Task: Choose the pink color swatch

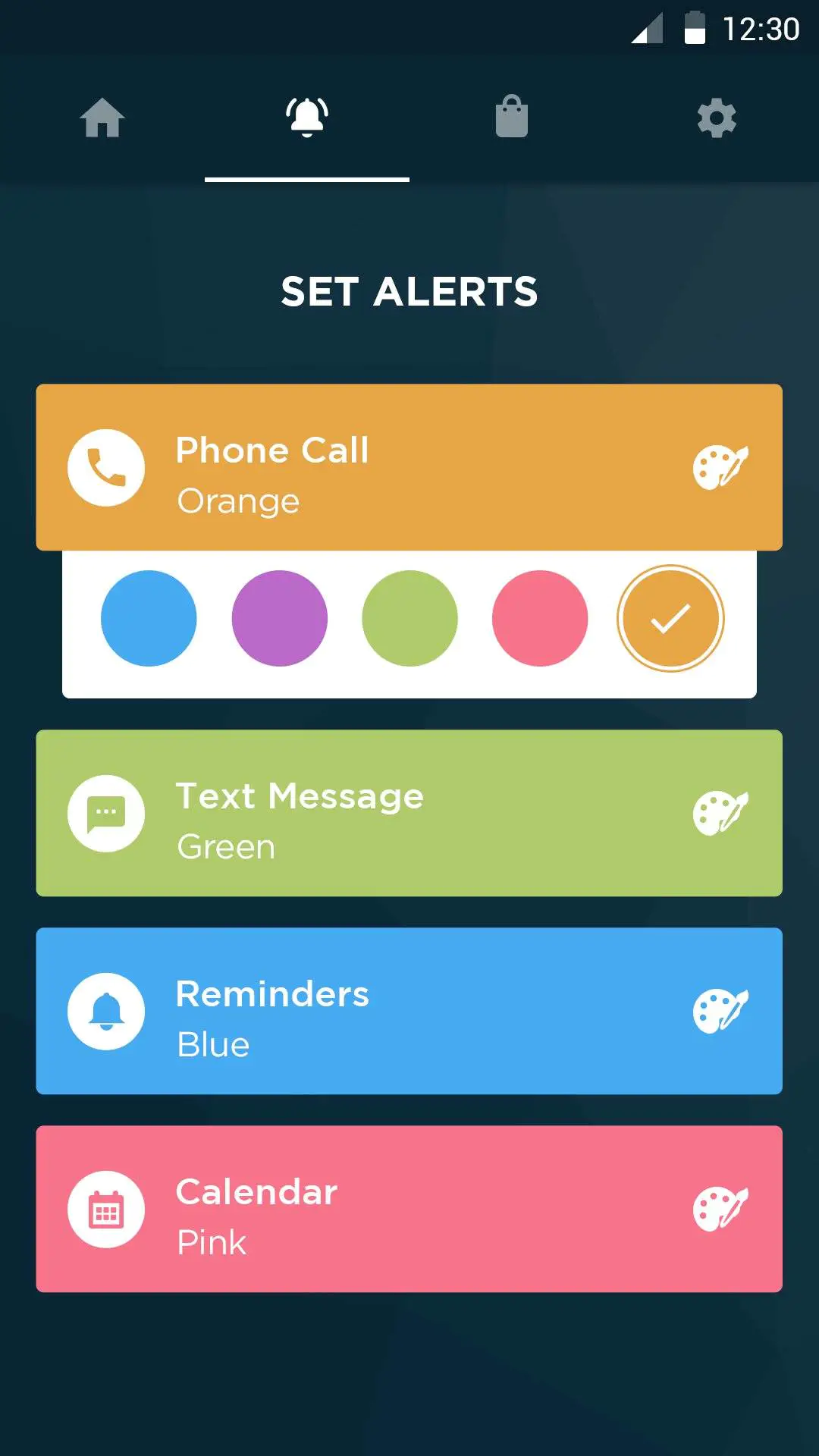Action: coord(540,618)
